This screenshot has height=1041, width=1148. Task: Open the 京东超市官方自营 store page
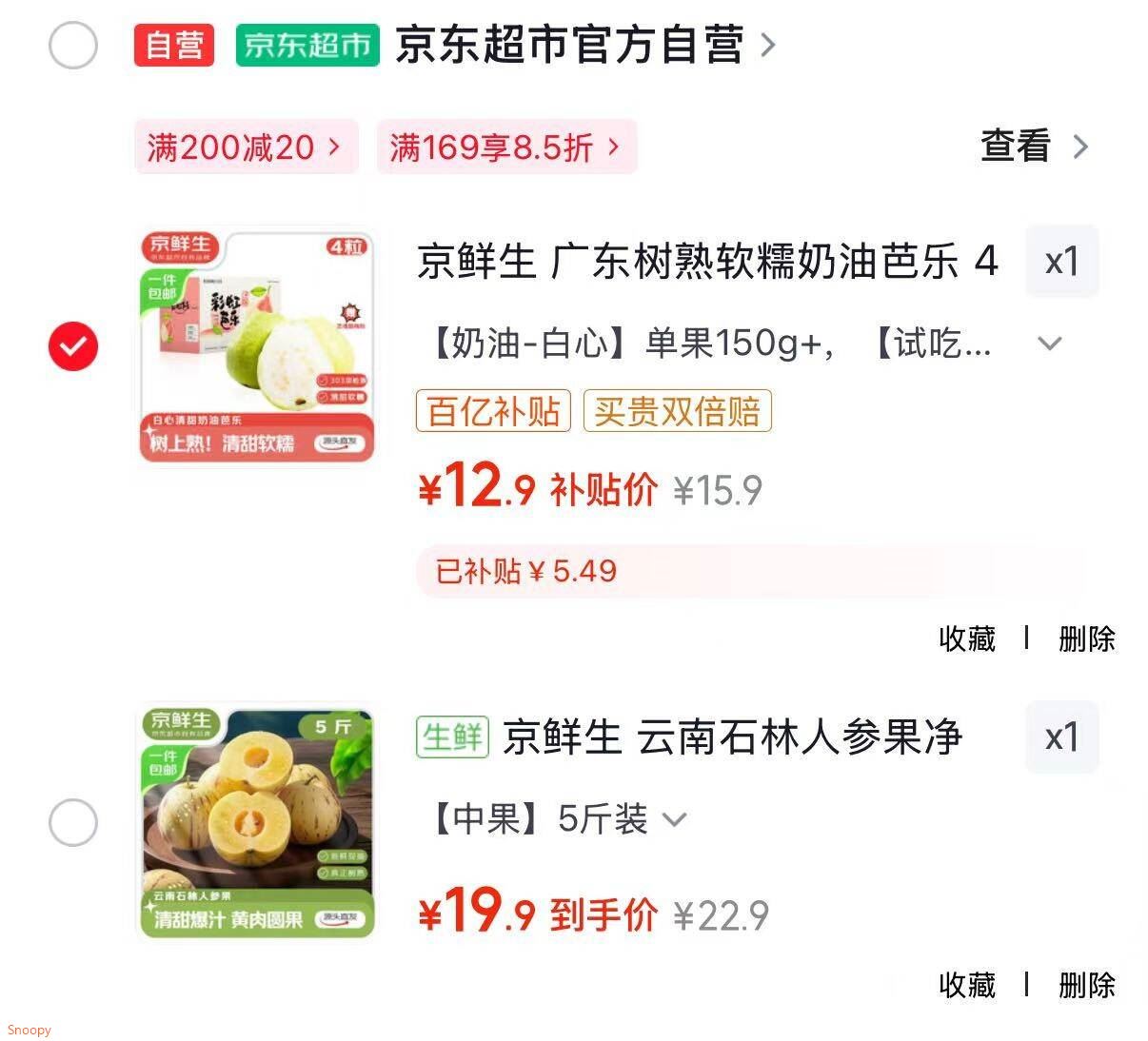569,46
